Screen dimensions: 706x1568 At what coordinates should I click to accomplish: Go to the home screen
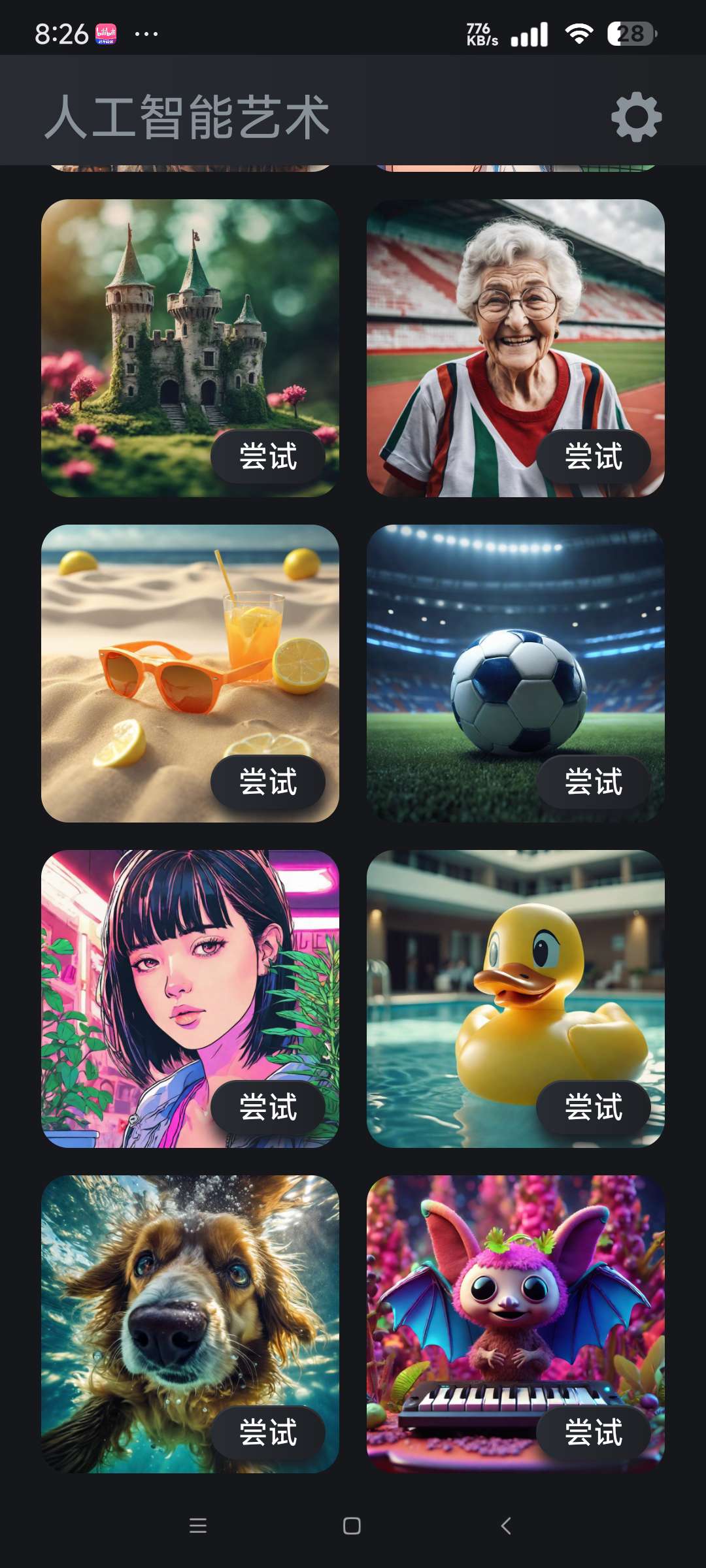pos(352,1526)
